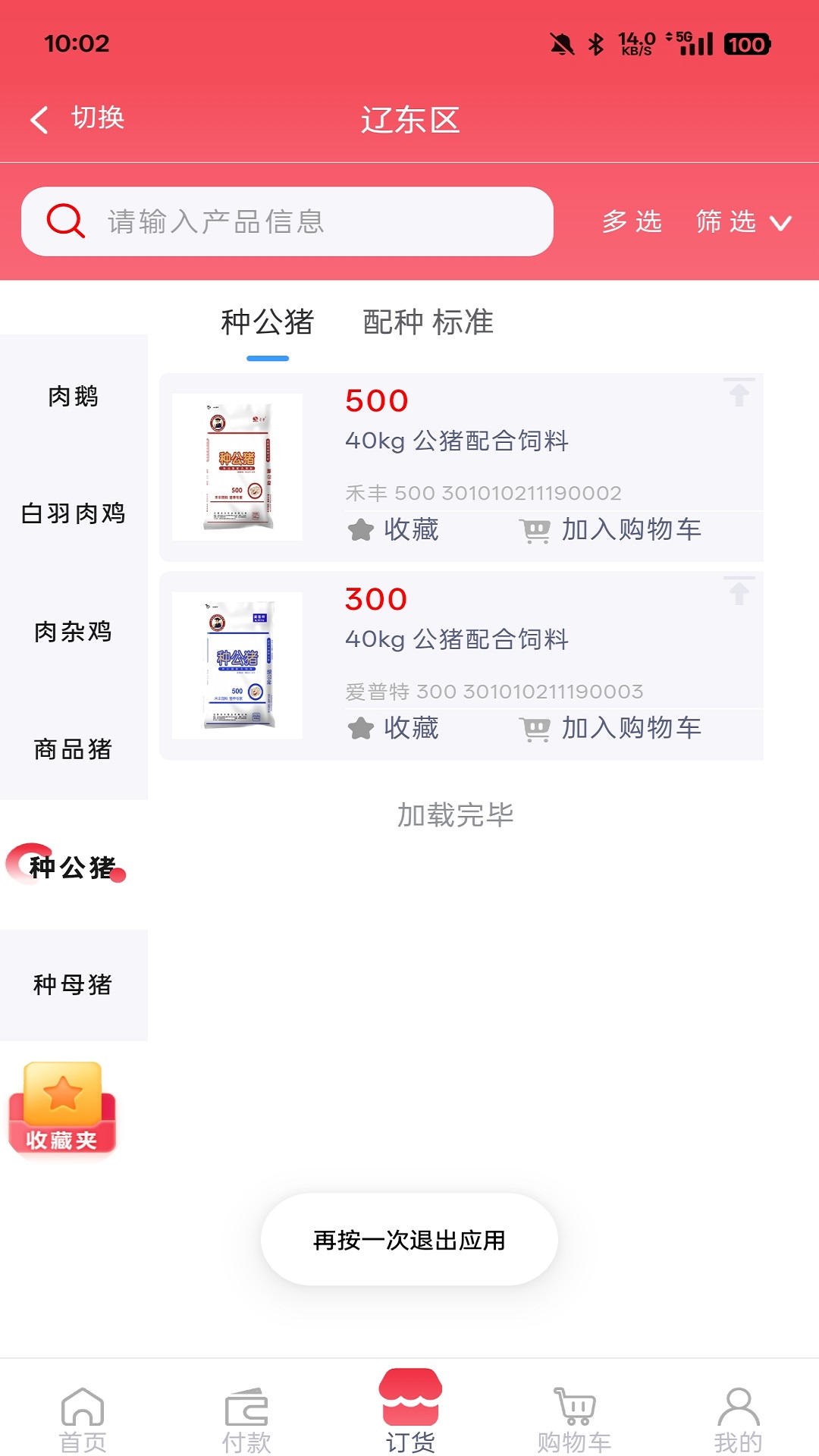Tap the pin arrow toggle on the 500 item

pyautogui.click(x=738, y=394)
